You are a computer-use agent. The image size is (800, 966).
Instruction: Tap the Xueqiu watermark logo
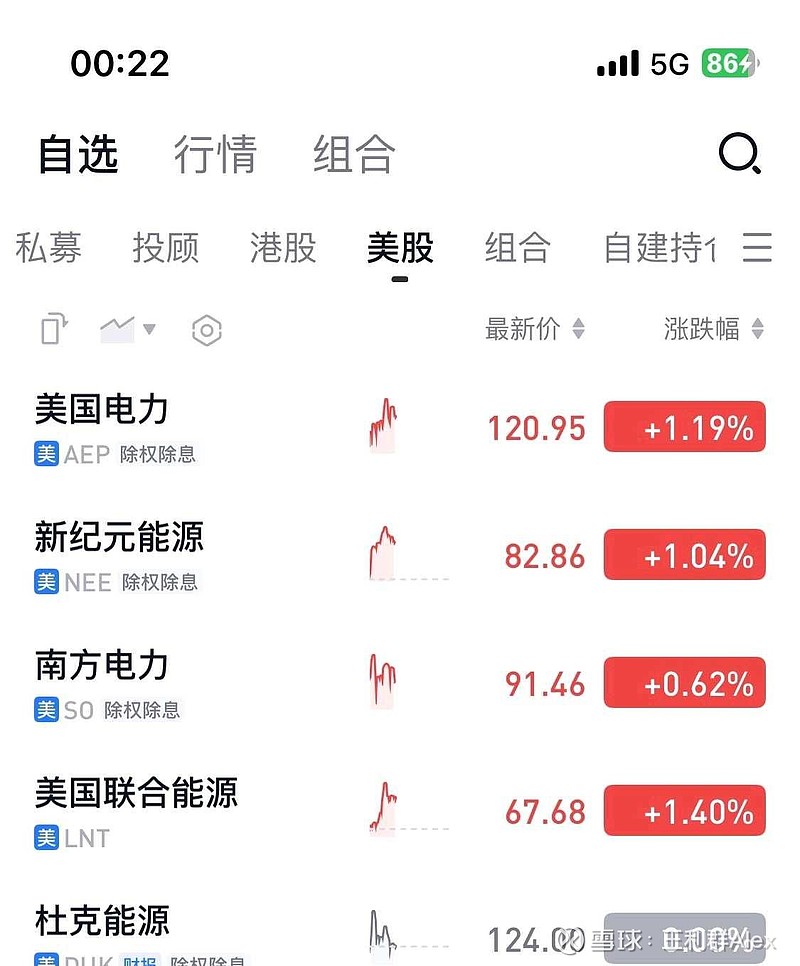coord(570,941)
